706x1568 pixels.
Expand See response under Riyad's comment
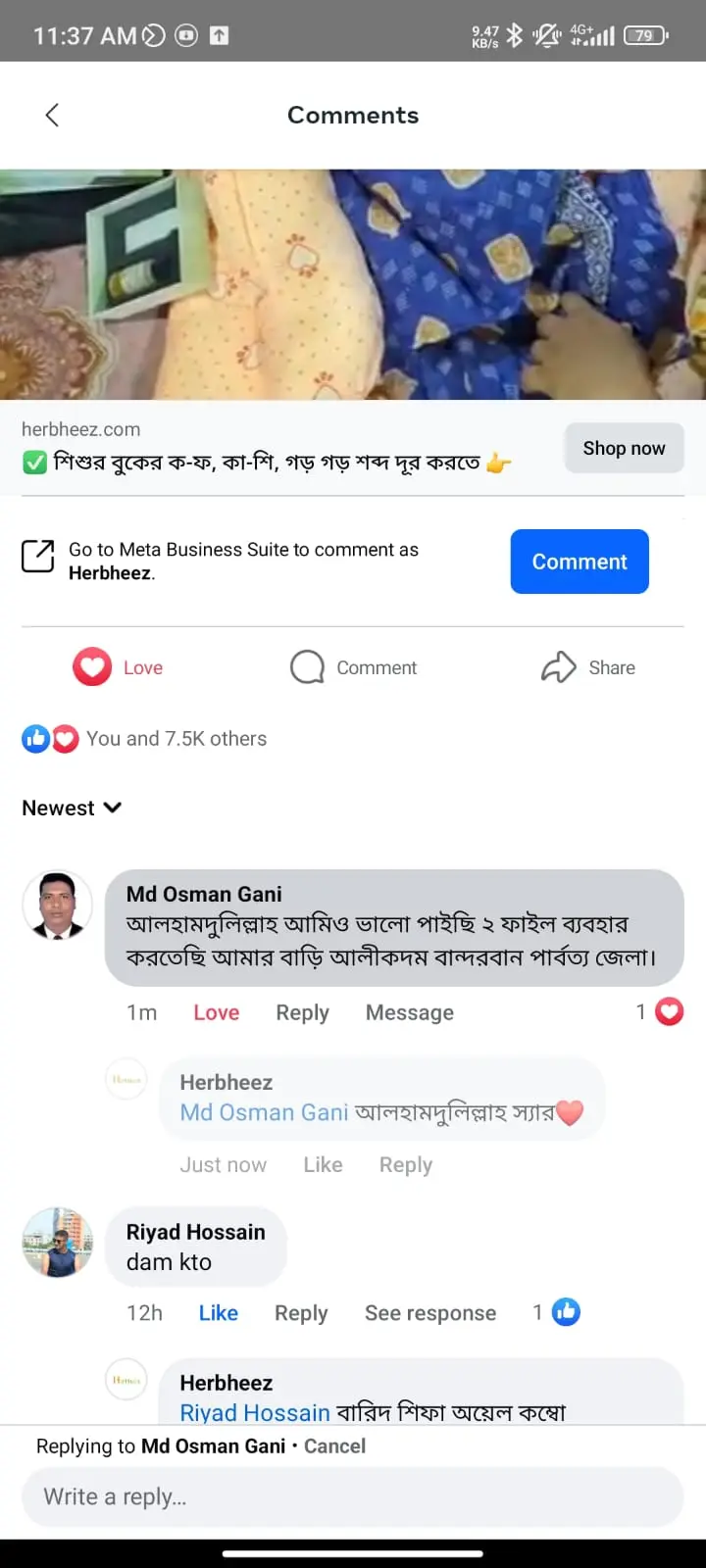[x=429, y=1312]
